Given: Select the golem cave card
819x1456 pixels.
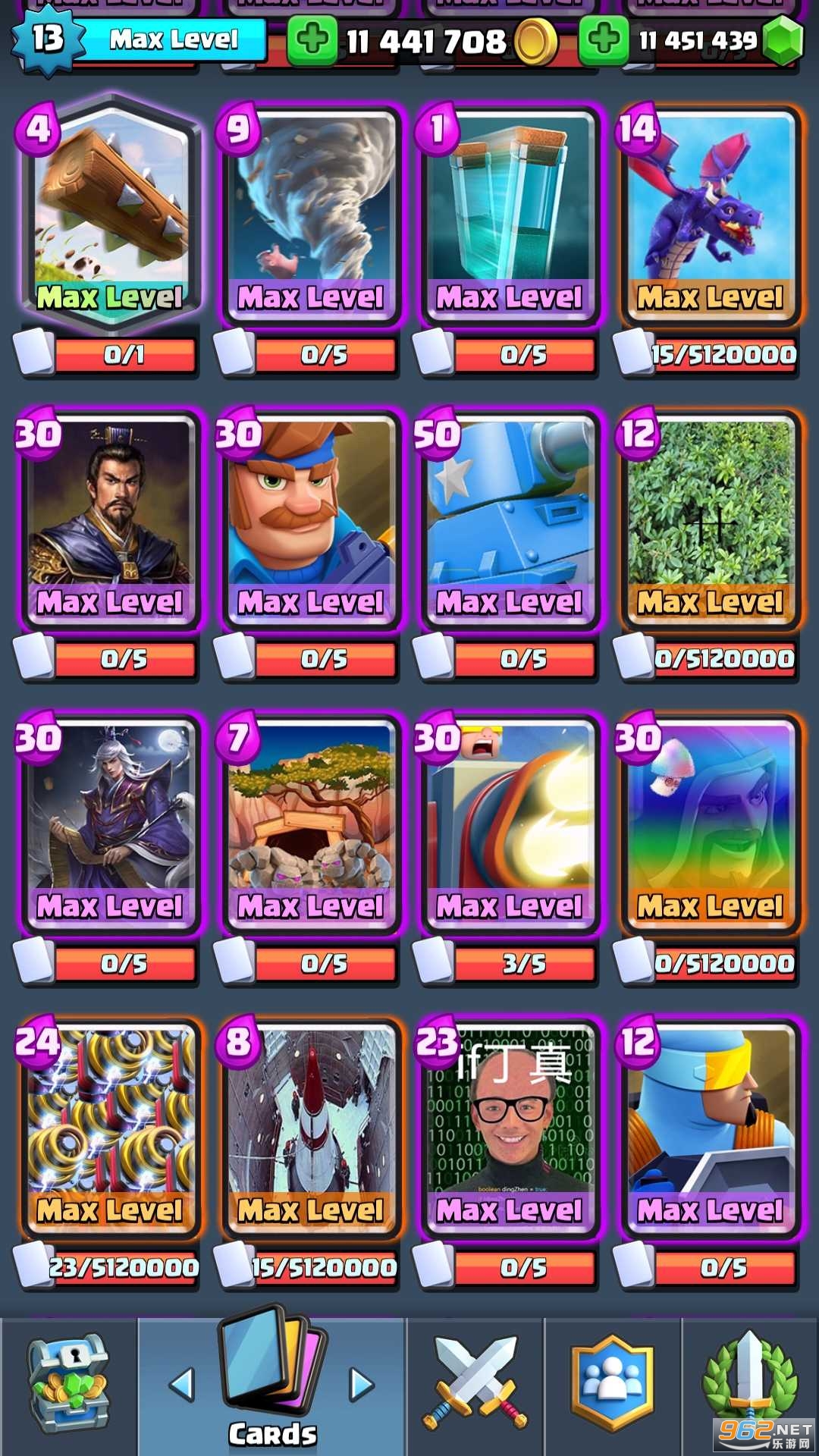Looking at the screenshot, I should coord(311,823).
